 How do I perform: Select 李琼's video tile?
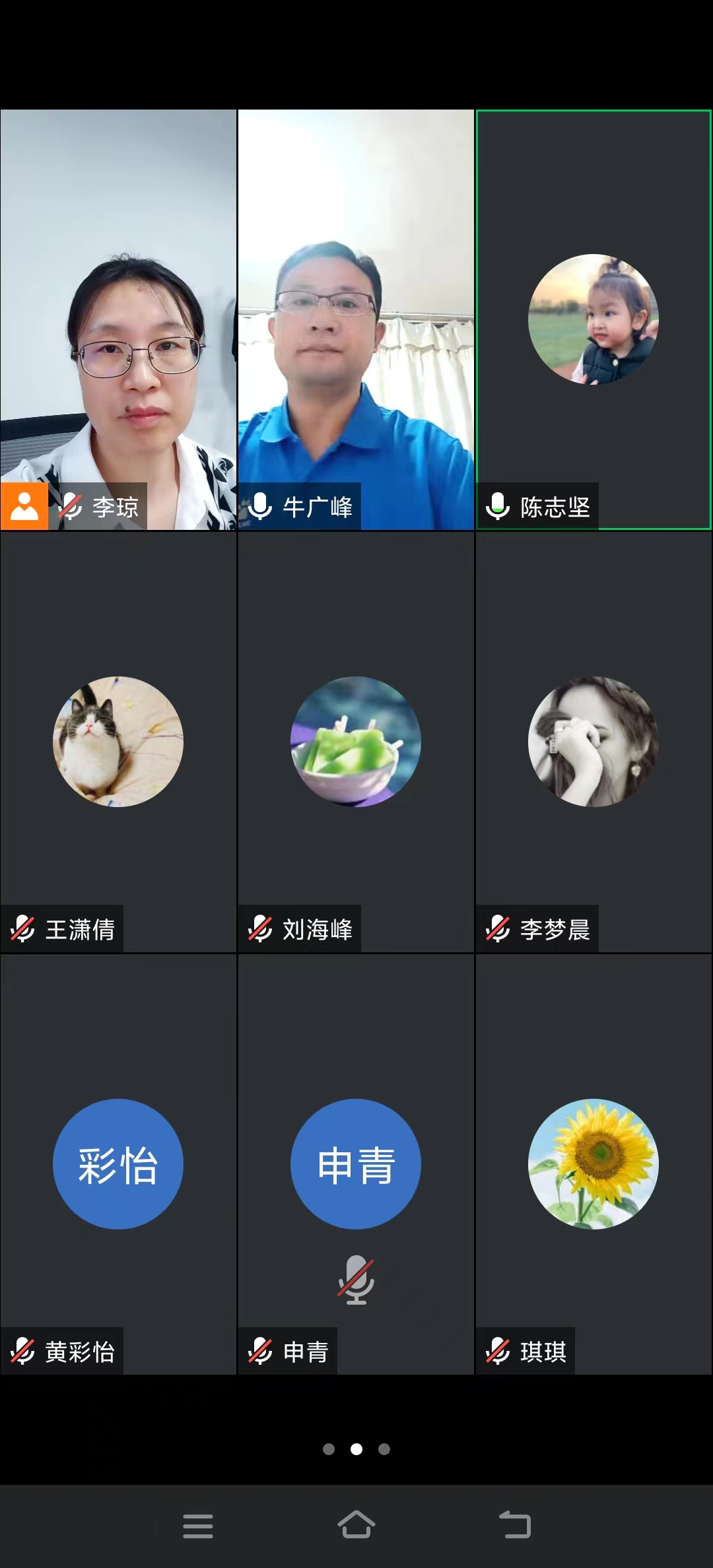119,319
